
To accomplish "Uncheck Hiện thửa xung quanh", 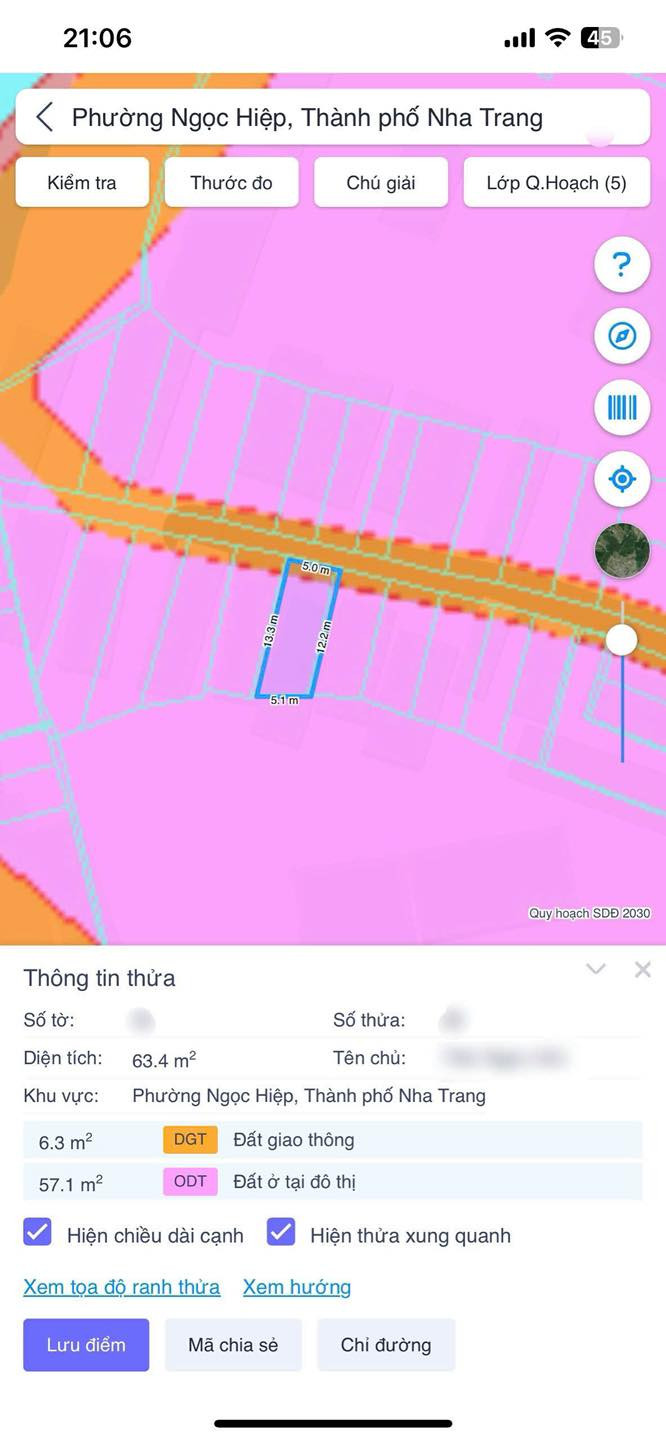I will [281, 1233].
